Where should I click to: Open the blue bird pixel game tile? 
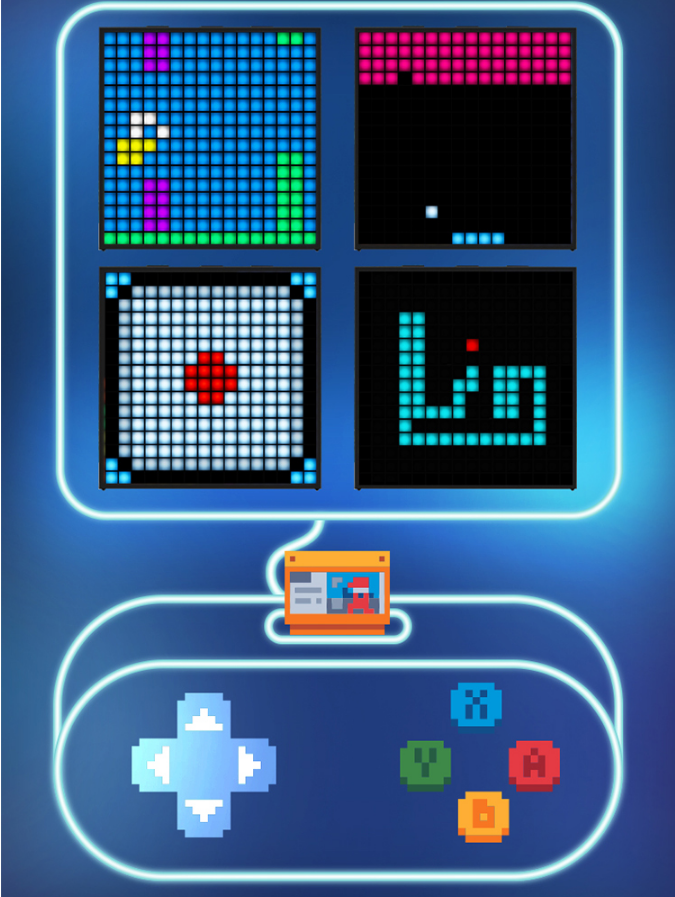pos(210,139)
